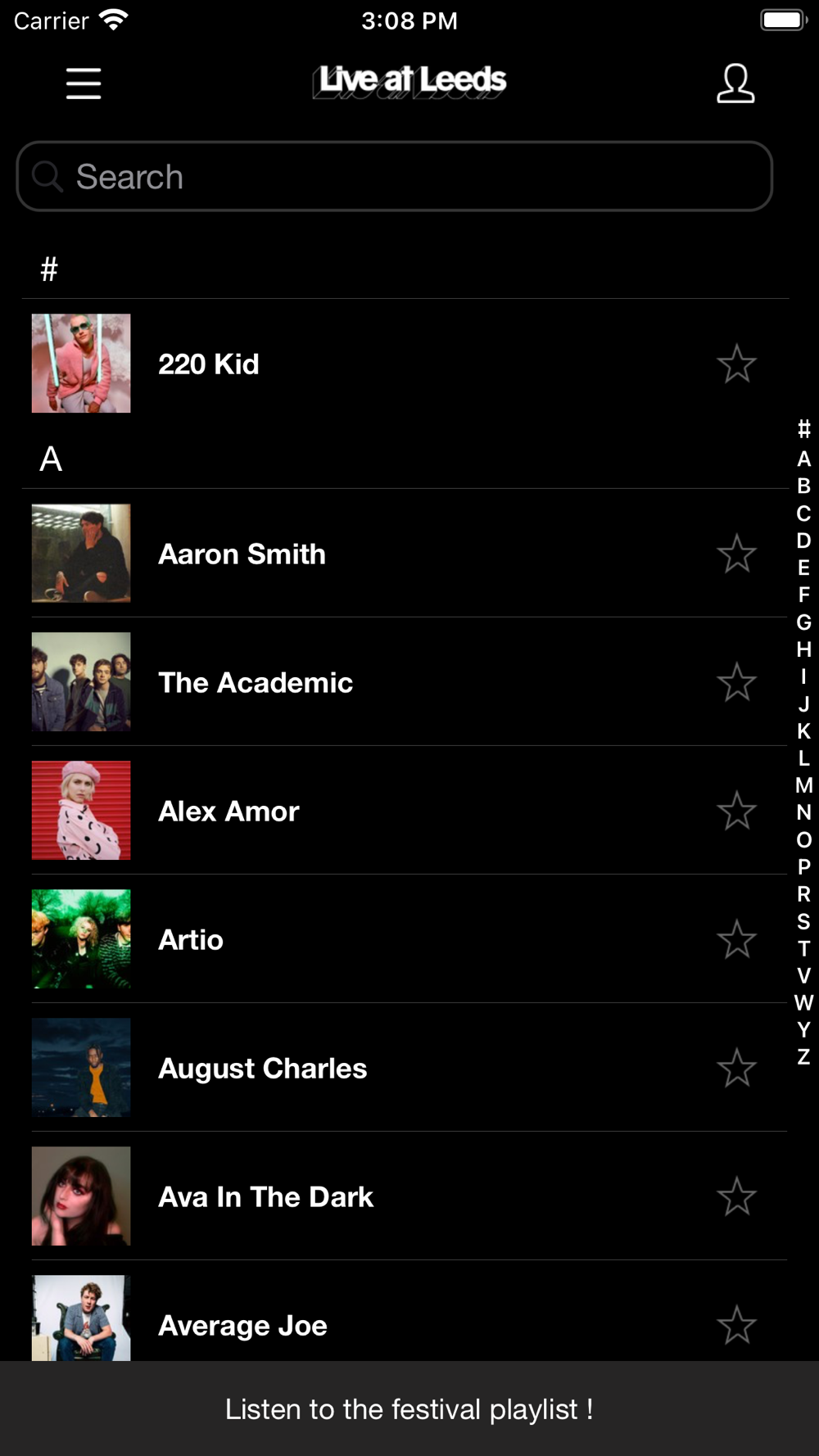This screenshot has height=1456, width=819.
Task: Star Artio as a favorite
Action: 736,939
